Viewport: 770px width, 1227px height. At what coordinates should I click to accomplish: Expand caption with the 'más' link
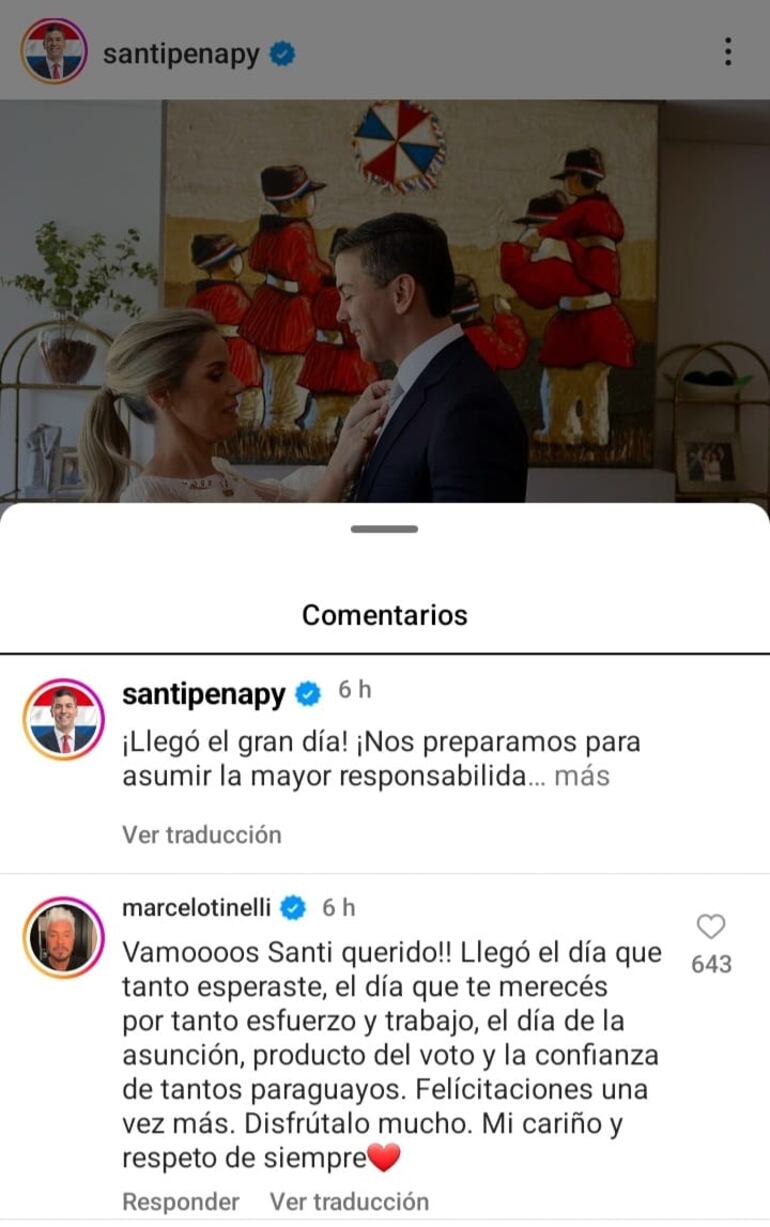(581, 776)
